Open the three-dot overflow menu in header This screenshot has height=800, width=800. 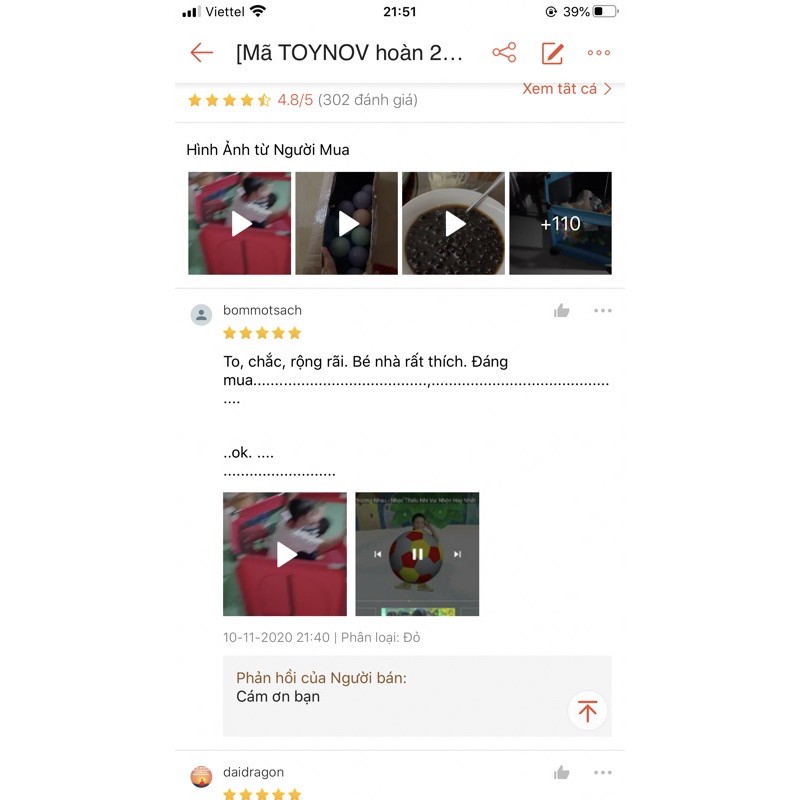coord(599,53)
